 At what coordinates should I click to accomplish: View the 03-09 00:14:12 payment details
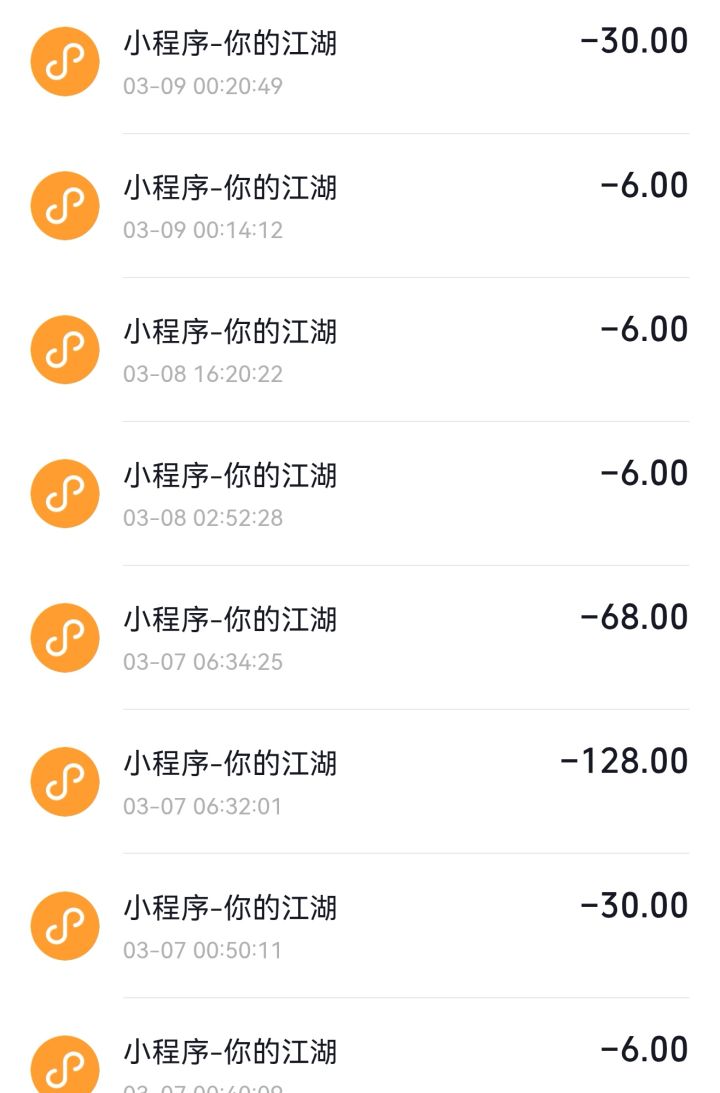point(360,206)
